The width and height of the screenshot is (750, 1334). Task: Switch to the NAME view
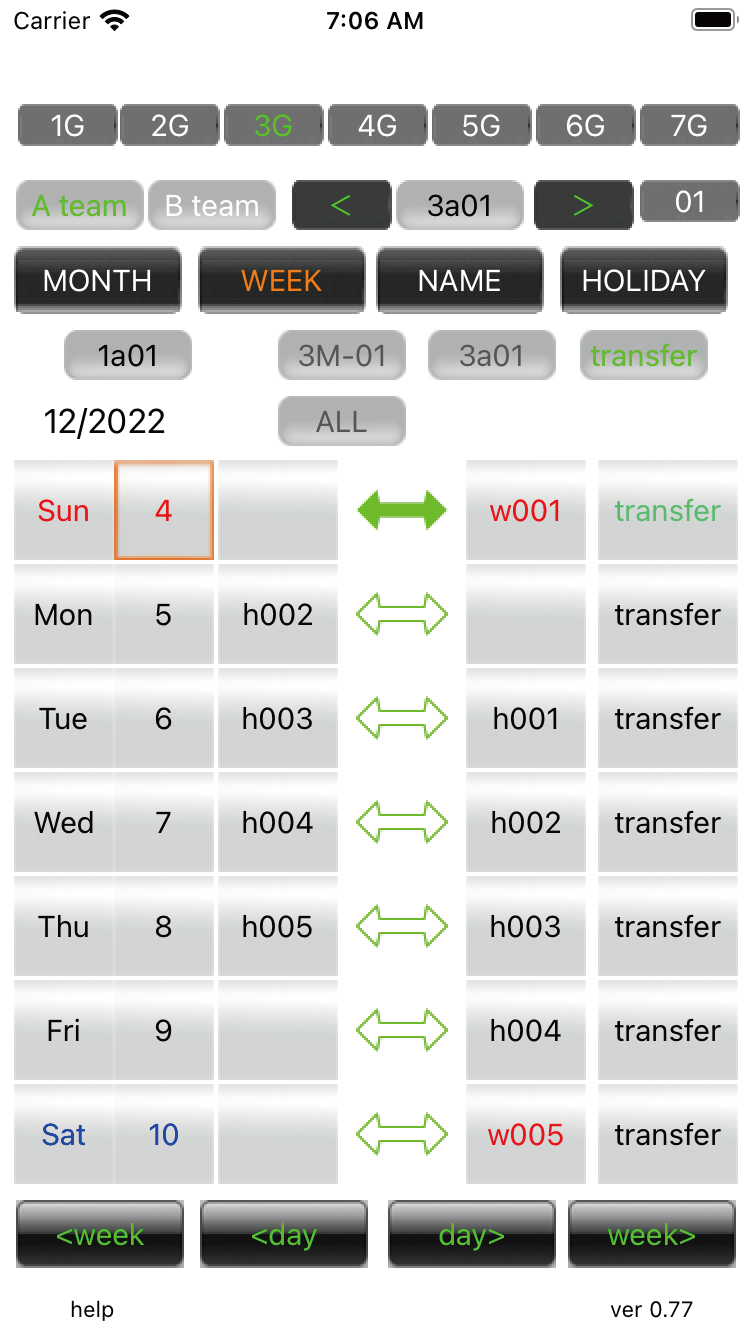460,281
